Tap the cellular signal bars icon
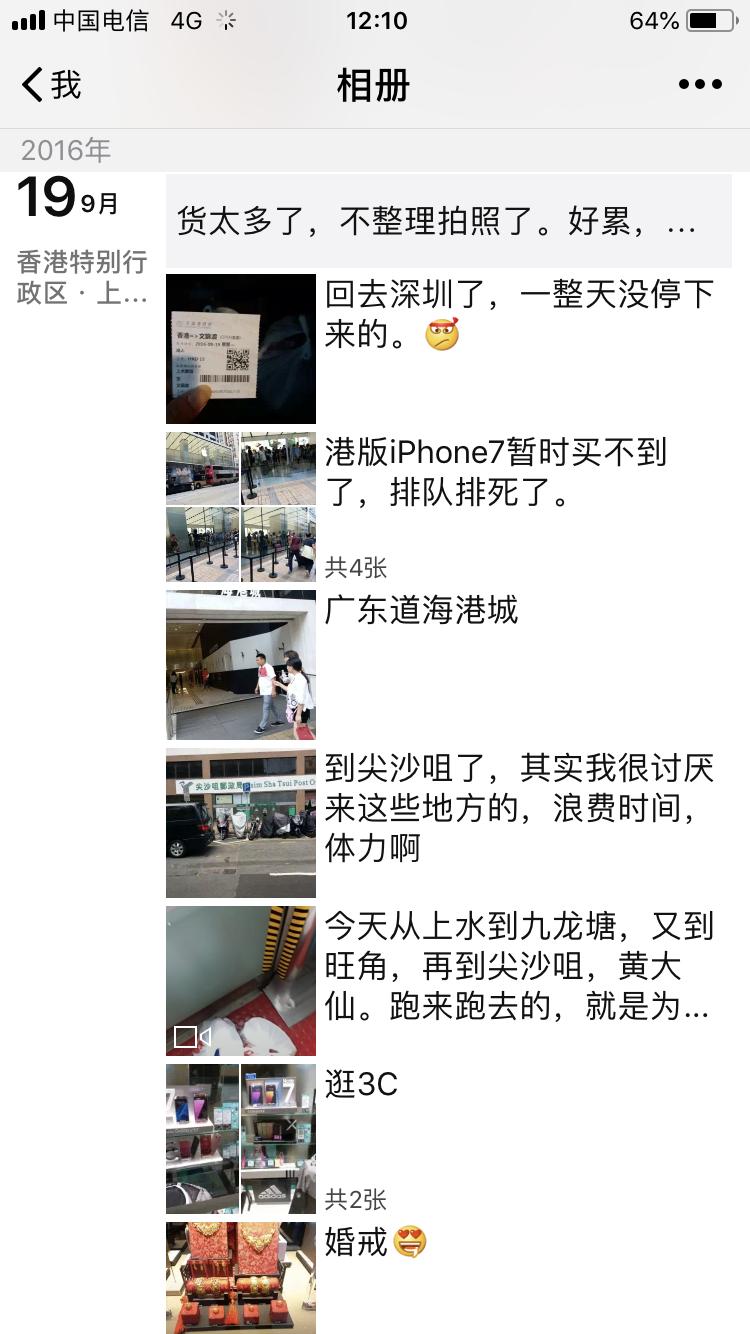Screen dimensions: 750x1334 click(27, 19)
